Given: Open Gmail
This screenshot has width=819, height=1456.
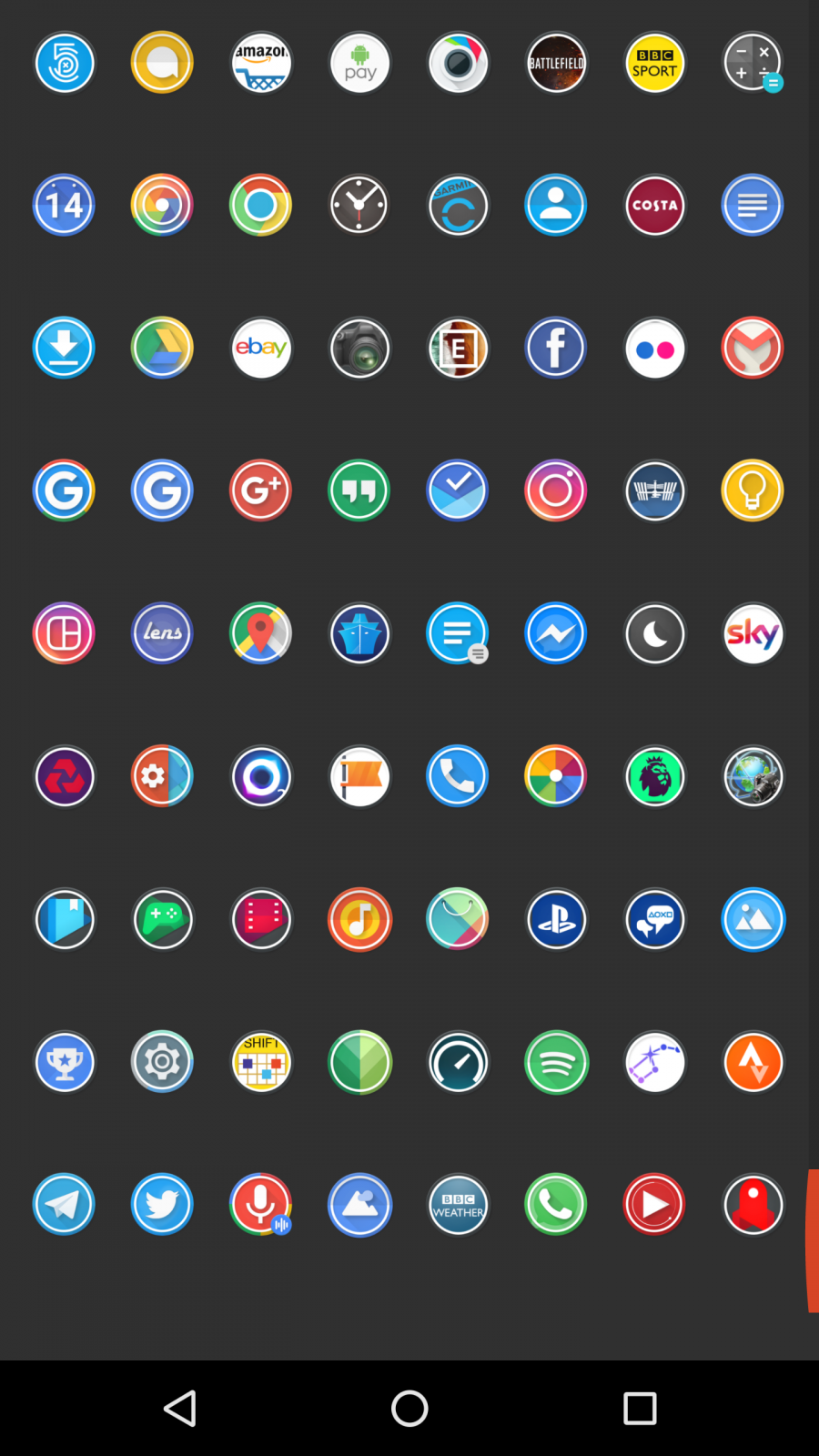Looking at the screenshot, I should 753,348.
